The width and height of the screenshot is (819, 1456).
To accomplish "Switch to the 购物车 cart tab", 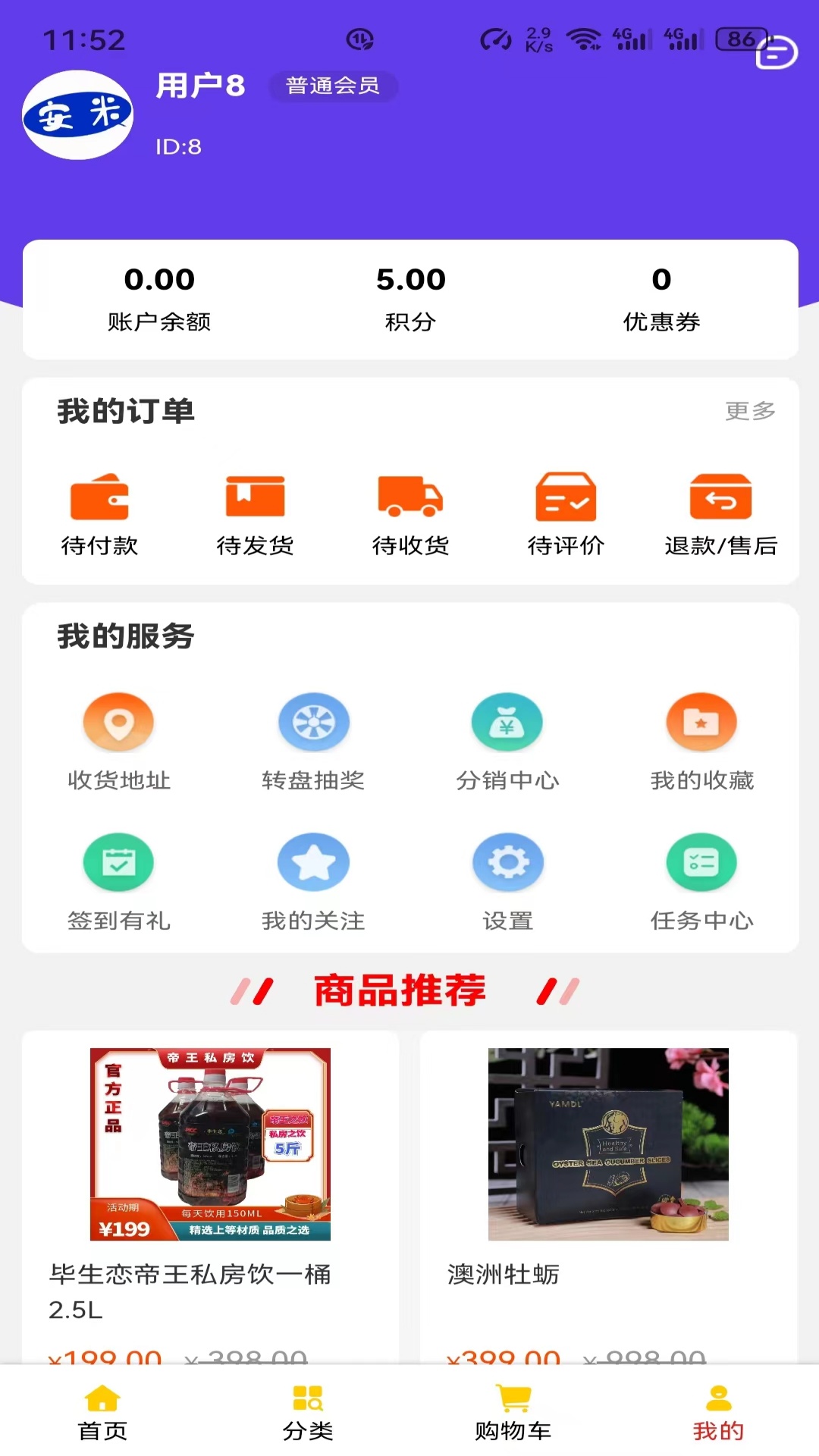I will point(513,1412).
